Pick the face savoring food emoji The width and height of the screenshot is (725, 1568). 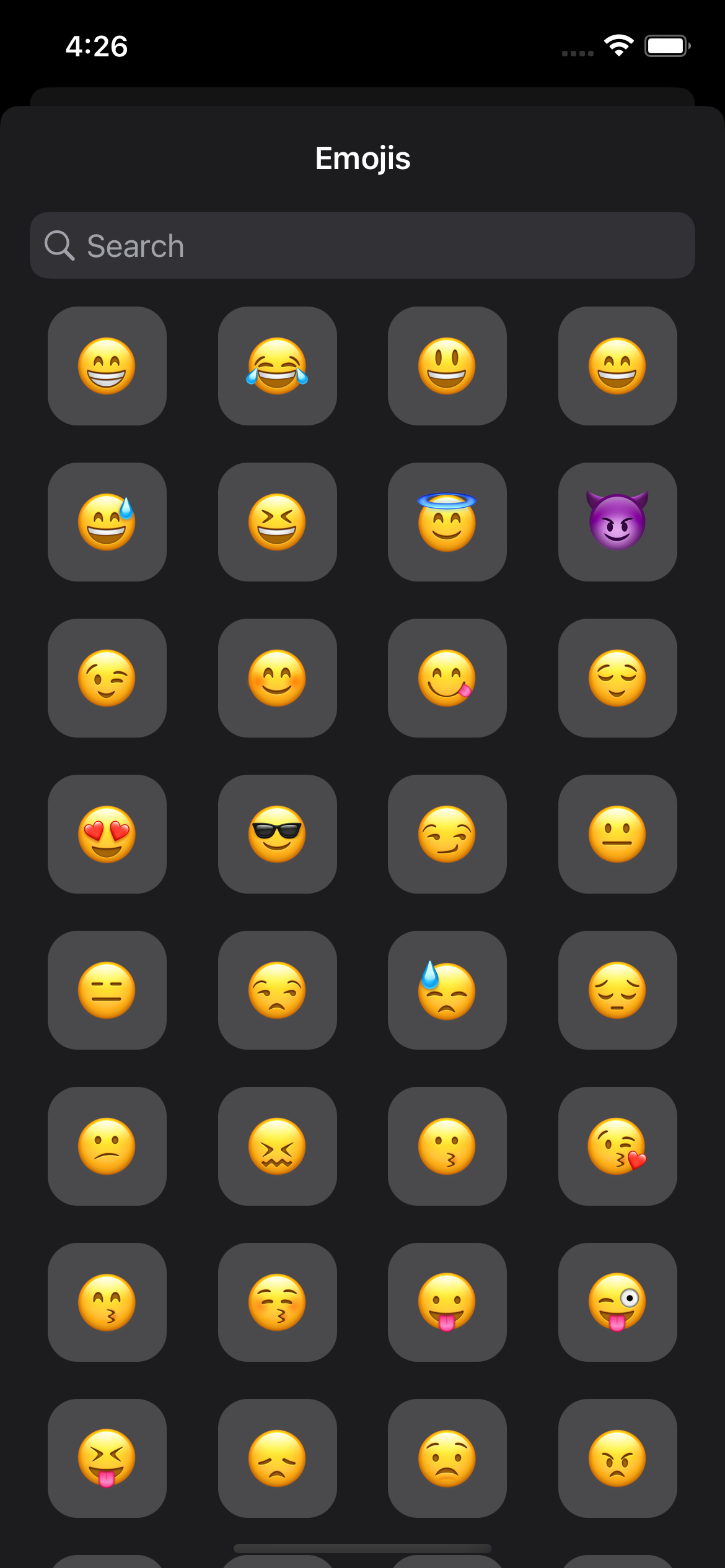pos(447,678)
